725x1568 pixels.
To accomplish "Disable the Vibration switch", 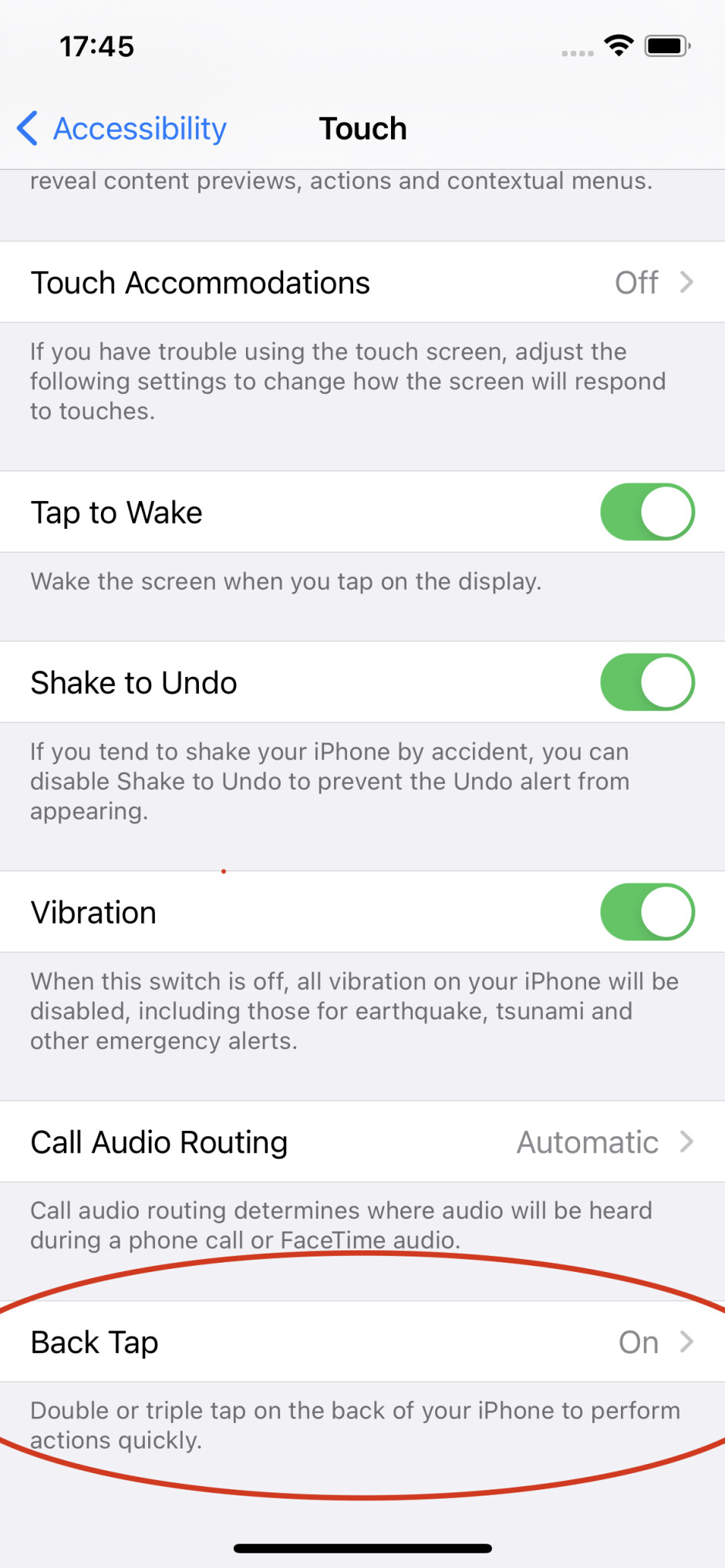I will 647,911.
